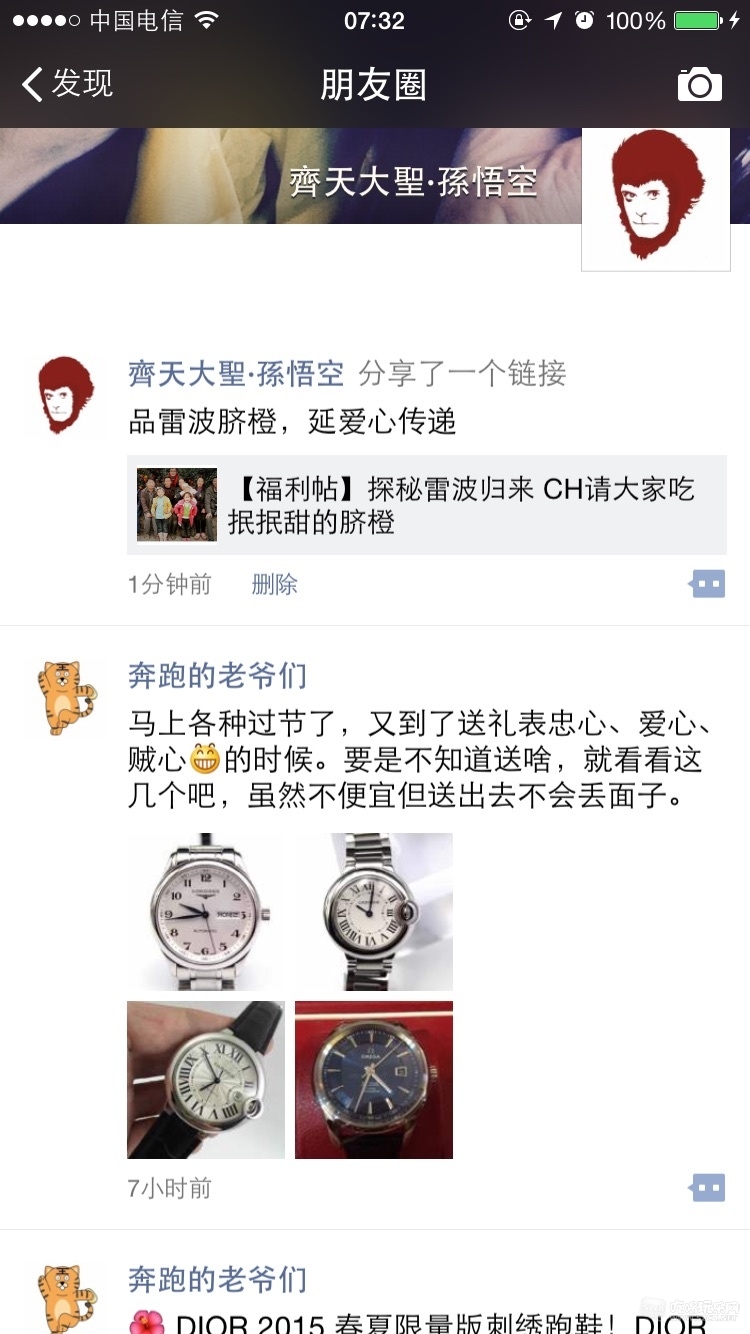View the Longines watch photo
This screenshot has height=1334, width=750.
[x=206, y=912]
